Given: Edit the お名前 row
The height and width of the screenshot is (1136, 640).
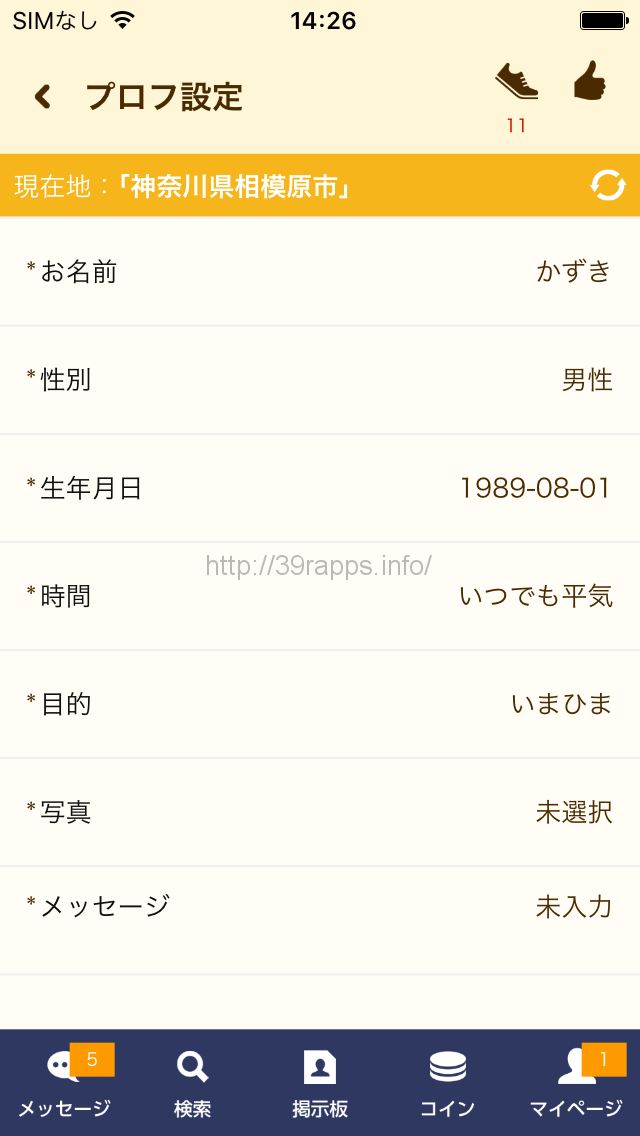Looking at the screenshot, I should (320, 272).
